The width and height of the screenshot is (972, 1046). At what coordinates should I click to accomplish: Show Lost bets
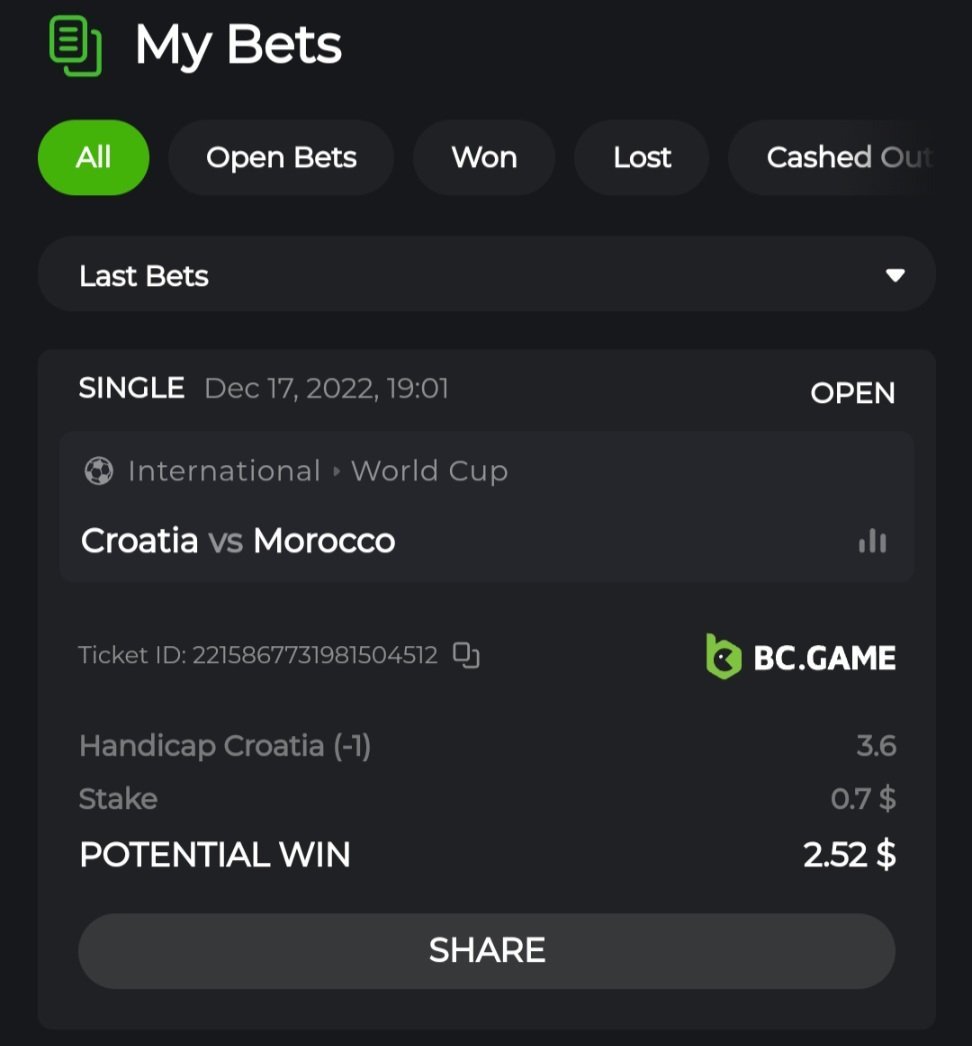click(642, 158)
